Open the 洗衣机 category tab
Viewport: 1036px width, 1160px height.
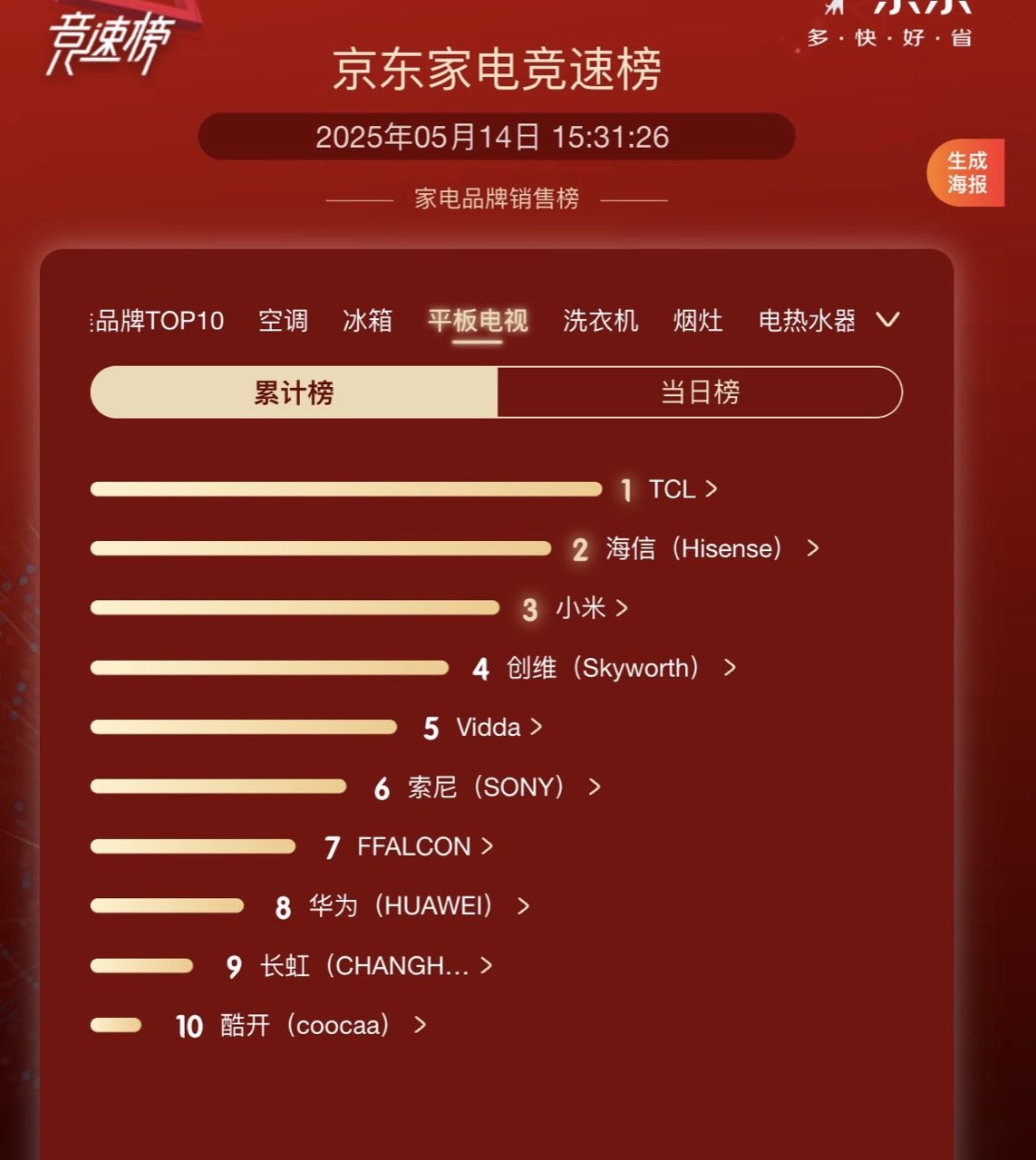(x=600, y=321)
